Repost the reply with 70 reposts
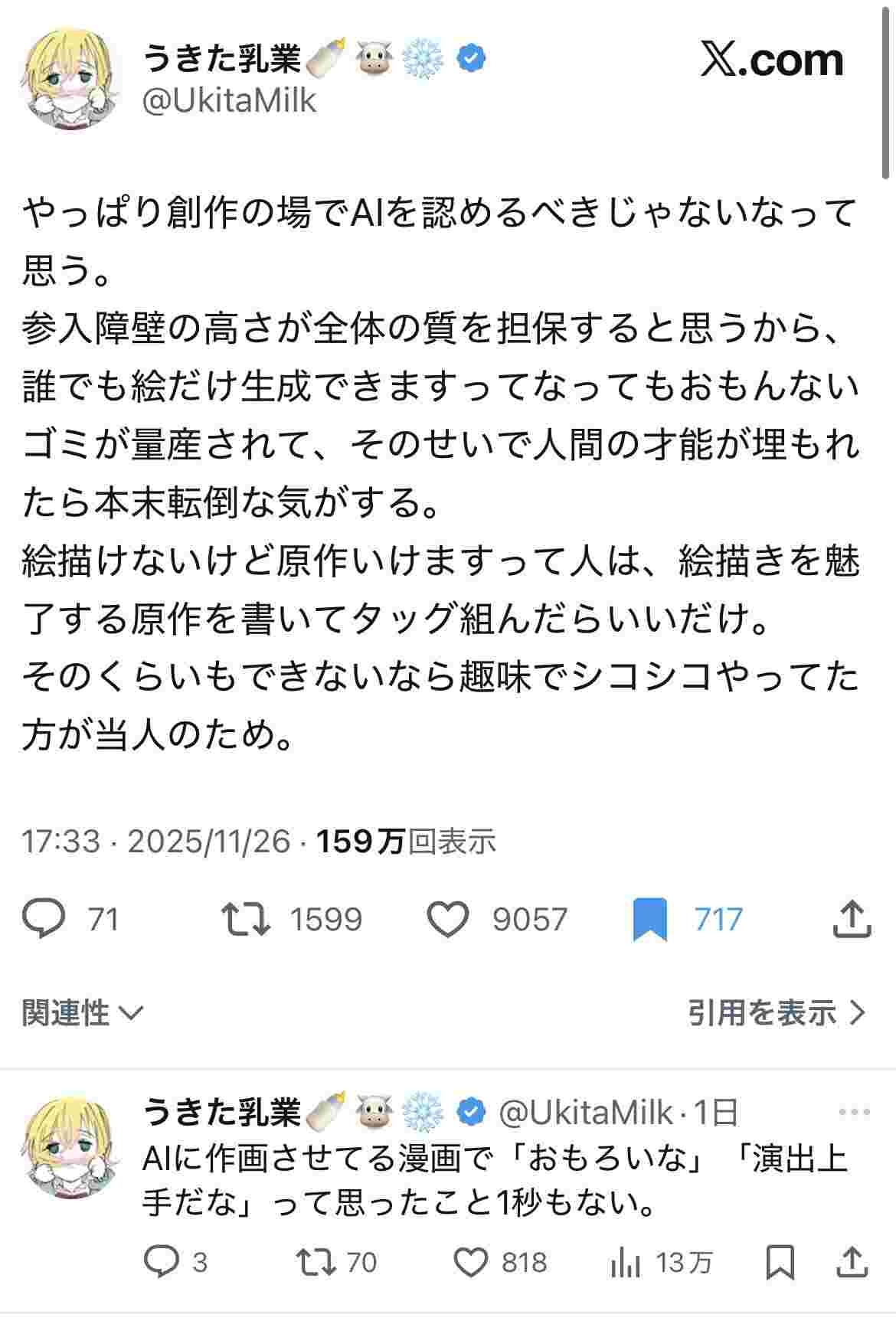Screen dimensions: 896x1324 316,1262
